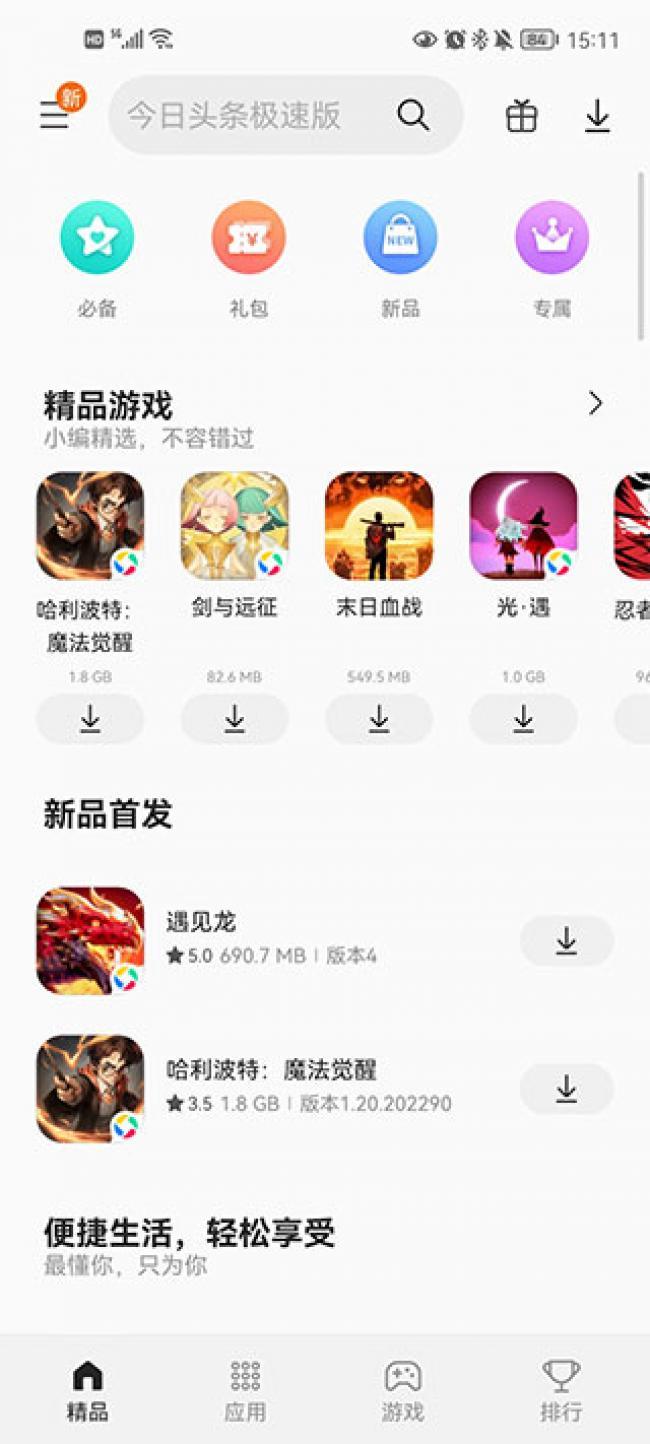The height and width of the screenshot is (1444, 650).
Task: Switch to the 游戏 tab
Action: pyautogui.click(x=403, y=1389)
